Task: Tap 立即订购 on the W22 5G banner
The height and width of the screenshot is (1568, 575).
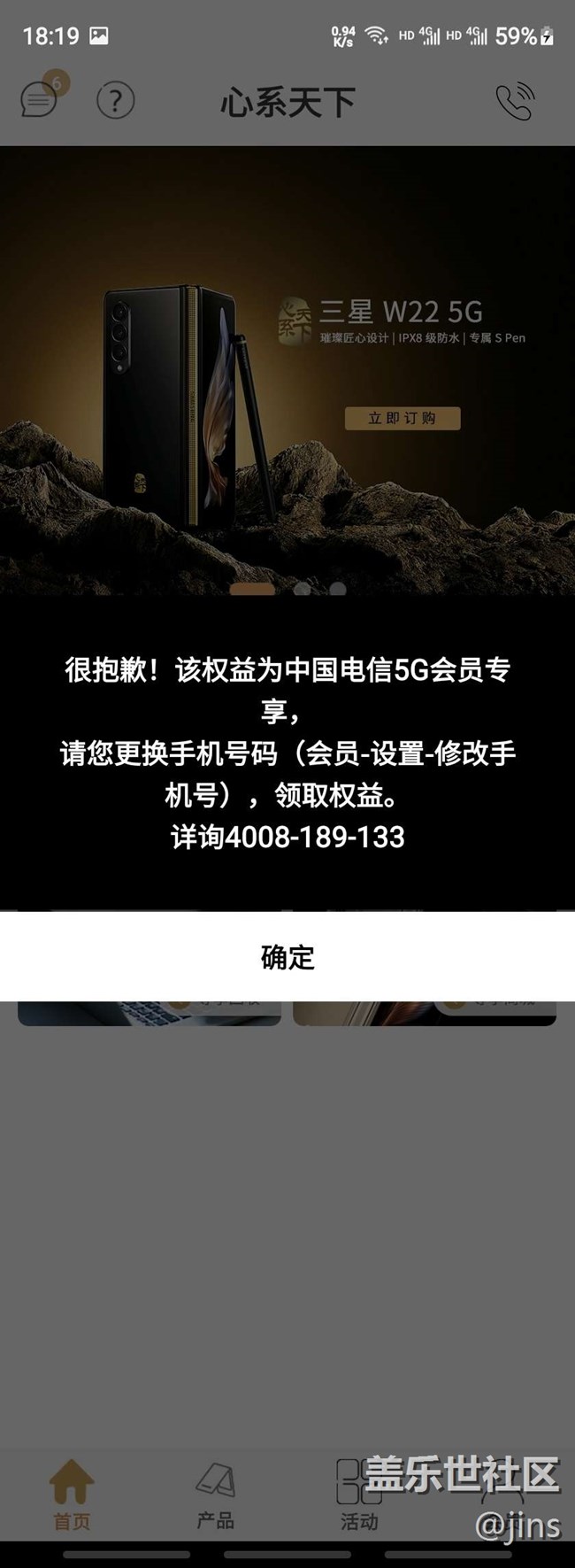Action: (x=402, y=418)
